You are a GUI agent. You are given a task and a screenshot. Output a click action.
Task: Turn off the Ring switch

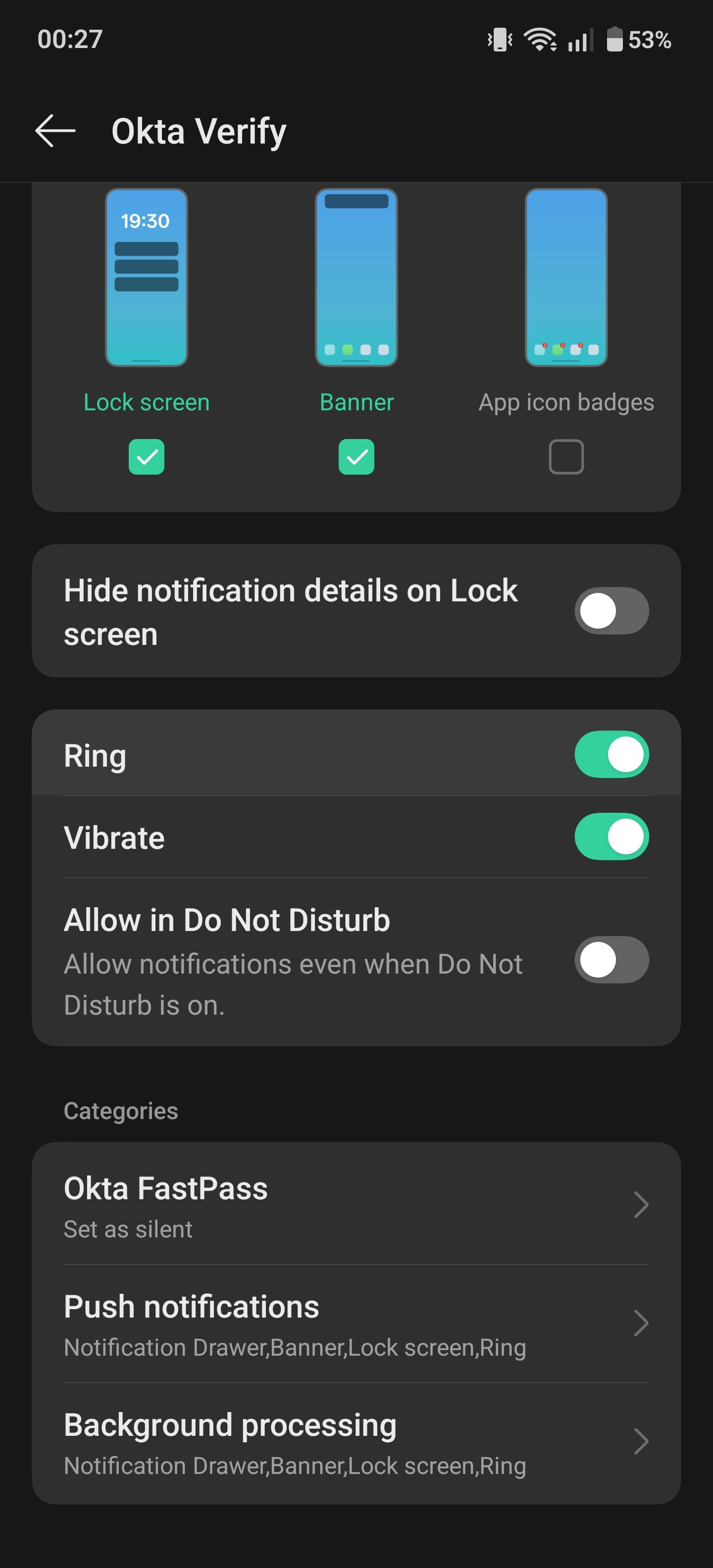tap(611, 754)
